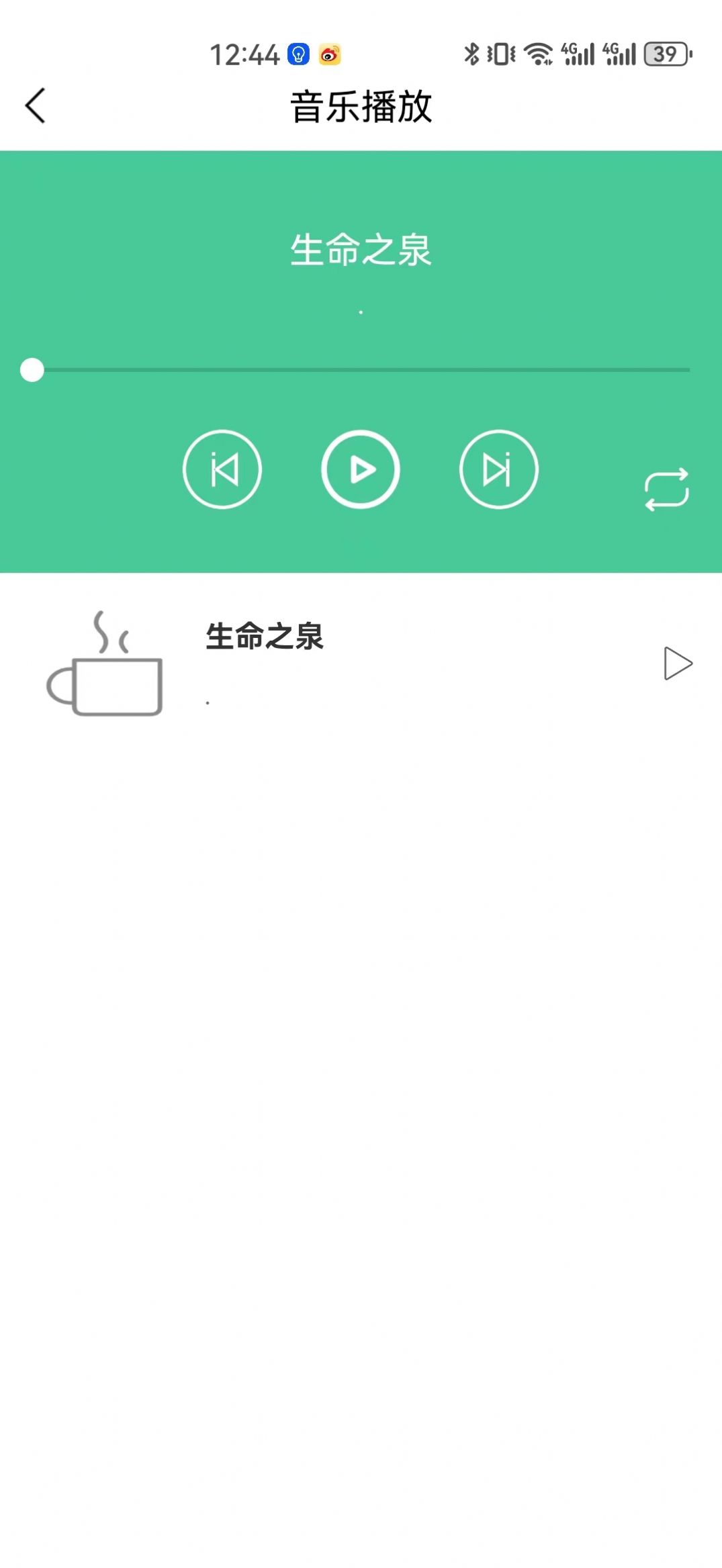Toggle playback state with center play control
The width and height of the screenshot is (722, 1568).
(x=361, y=469)
